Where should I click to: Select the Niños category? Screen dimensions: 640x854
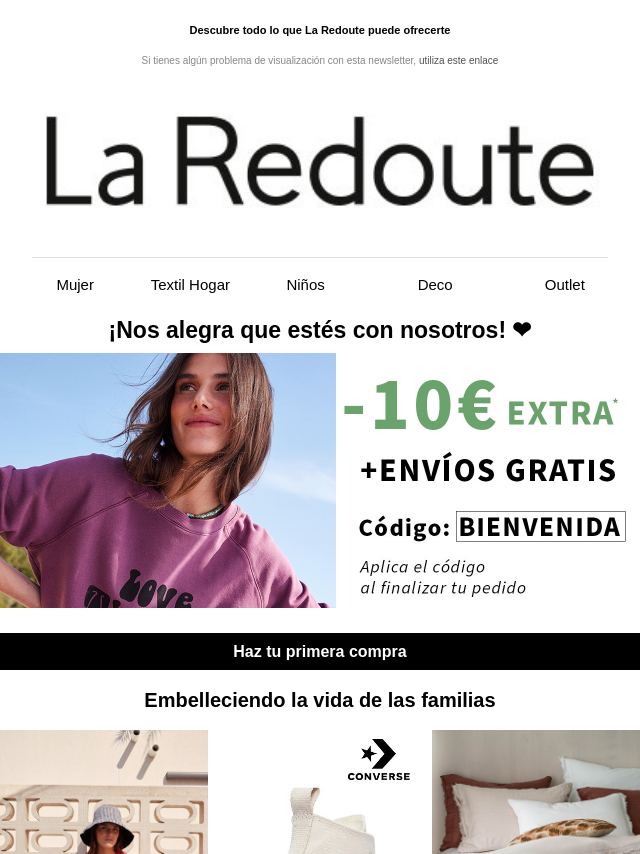coord(305,285)
